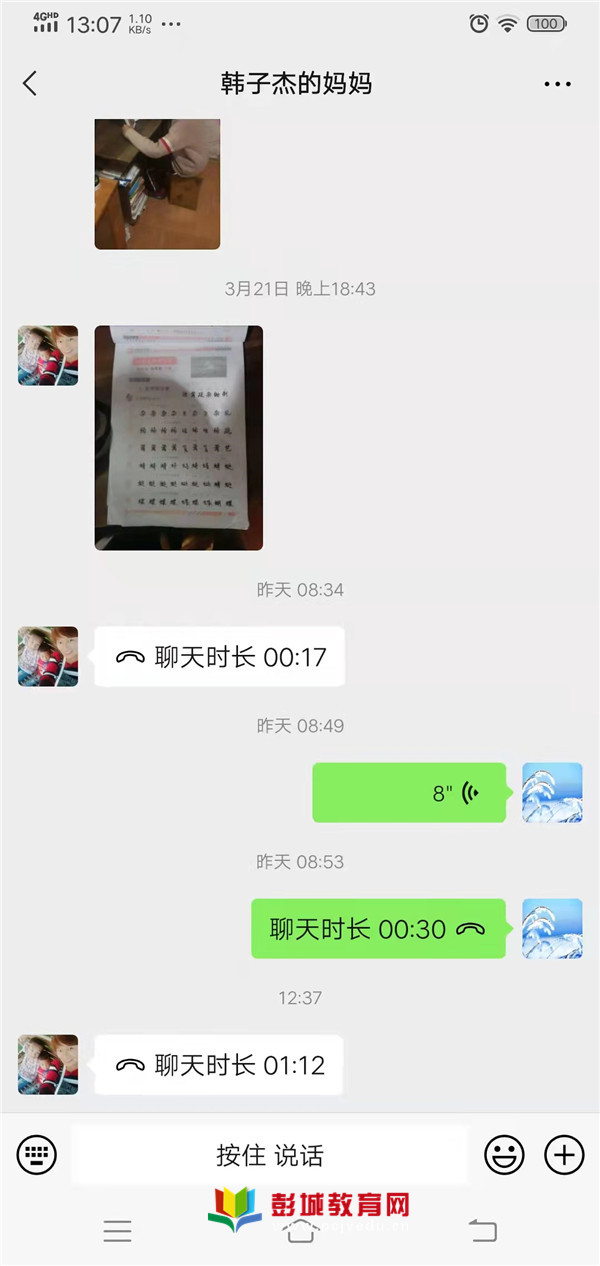
Task: Switch to keyboard text input
Action: coord(37,1156)
